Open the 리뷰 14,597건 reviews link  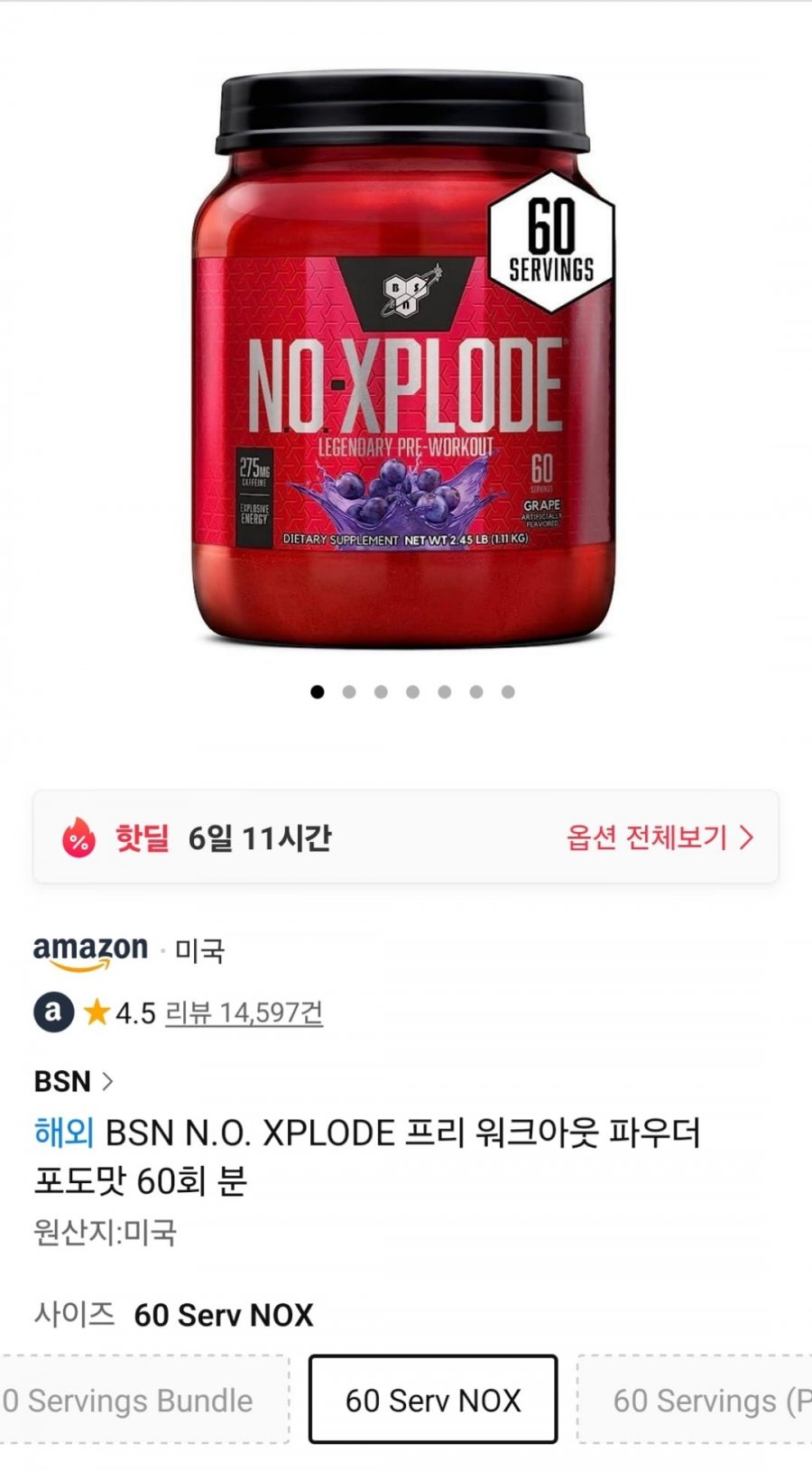(244, 1013)
